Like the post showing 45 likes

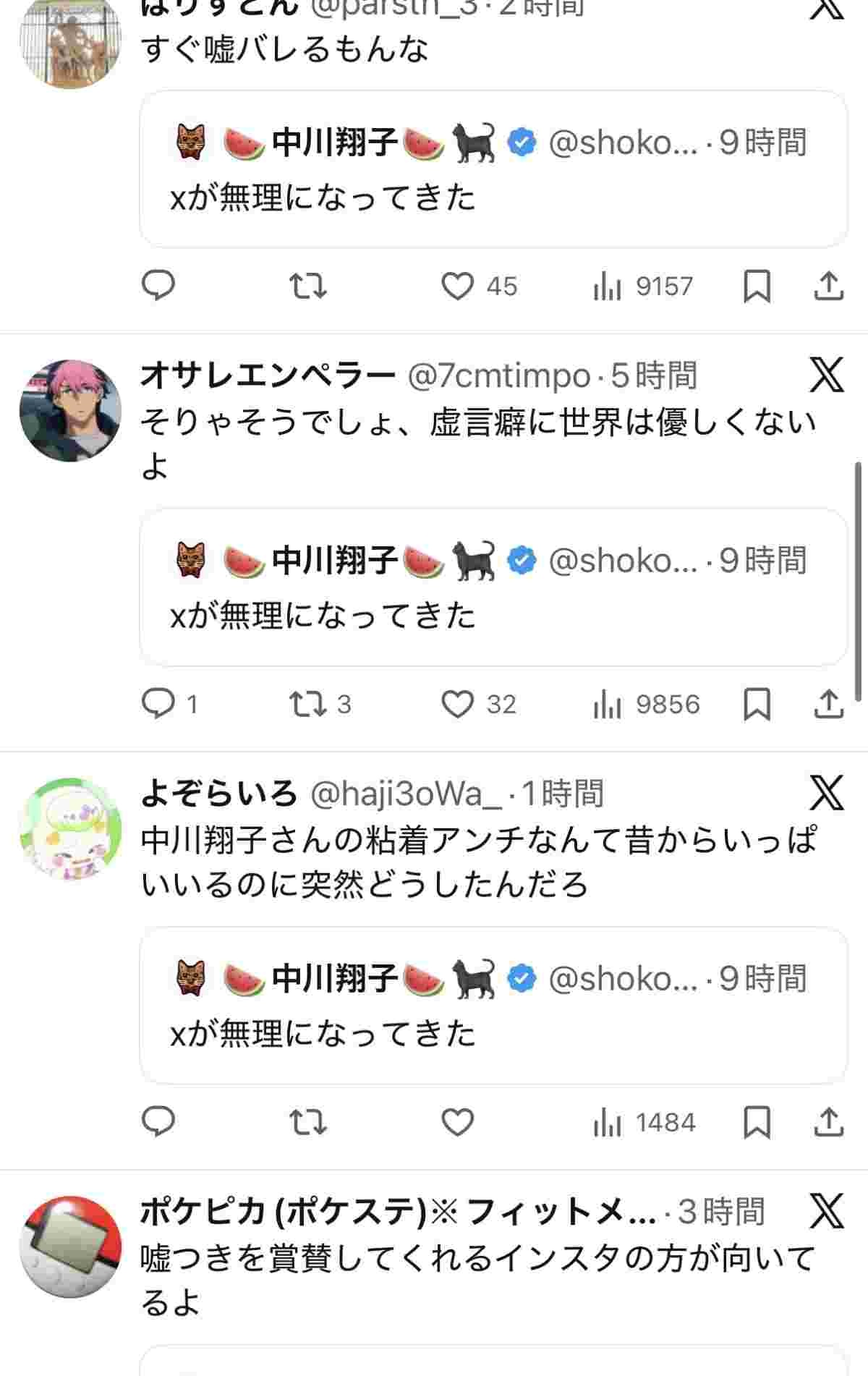458,286
